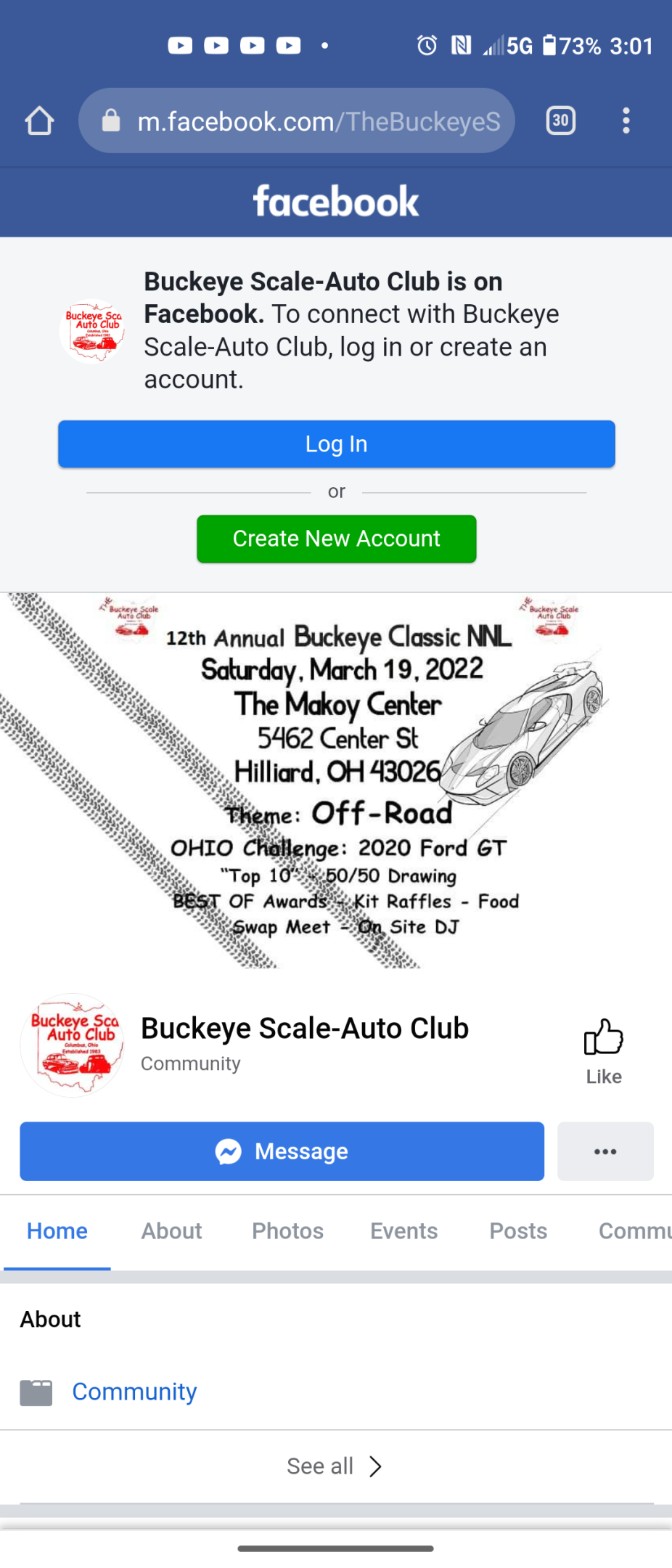Open the browser tab switcher showing 30
This screenshot has width=672, height=1568.
tap(560, 121)
